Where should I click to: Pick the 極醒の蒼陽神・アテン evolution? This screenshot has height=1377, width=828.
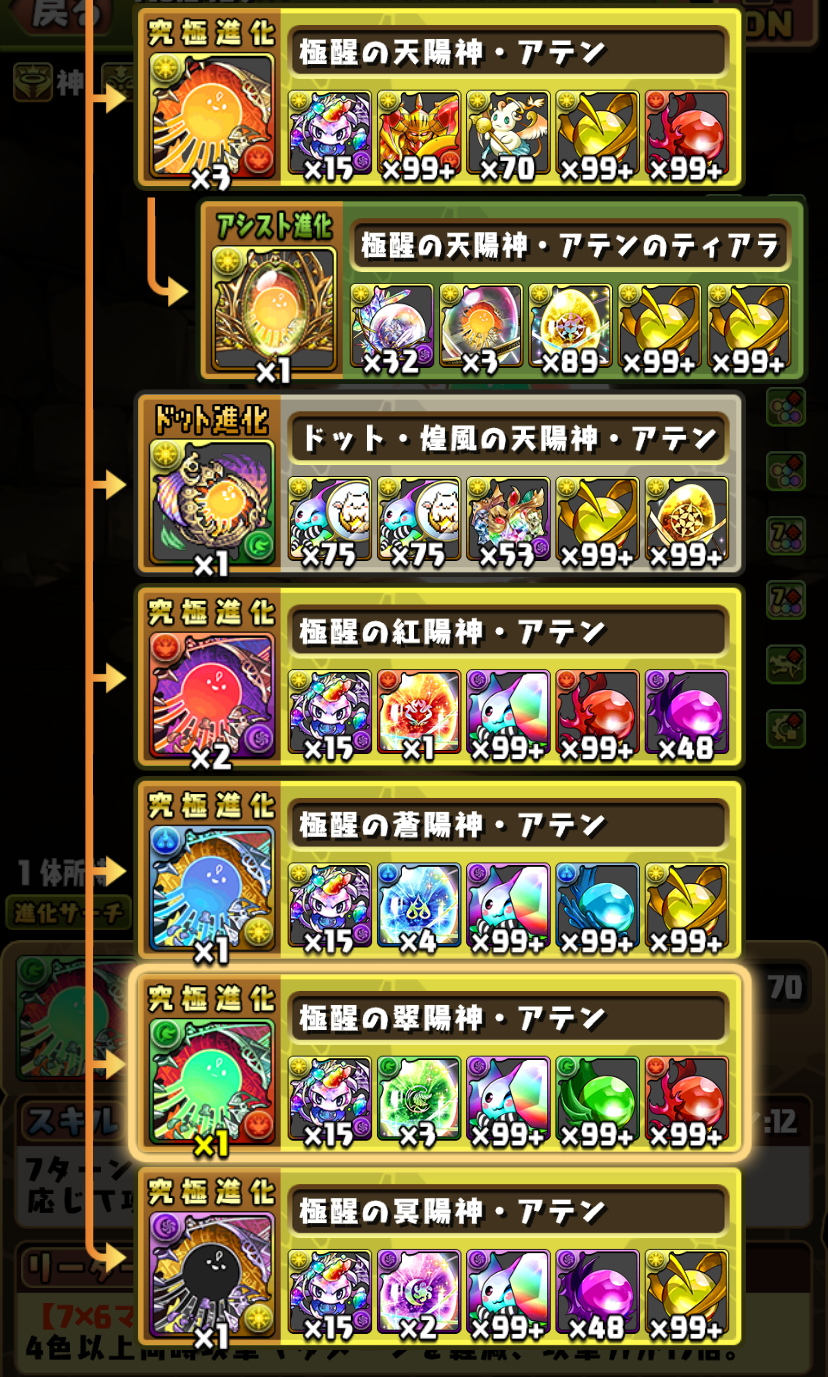pyautogui.click(x=440, y=871)
